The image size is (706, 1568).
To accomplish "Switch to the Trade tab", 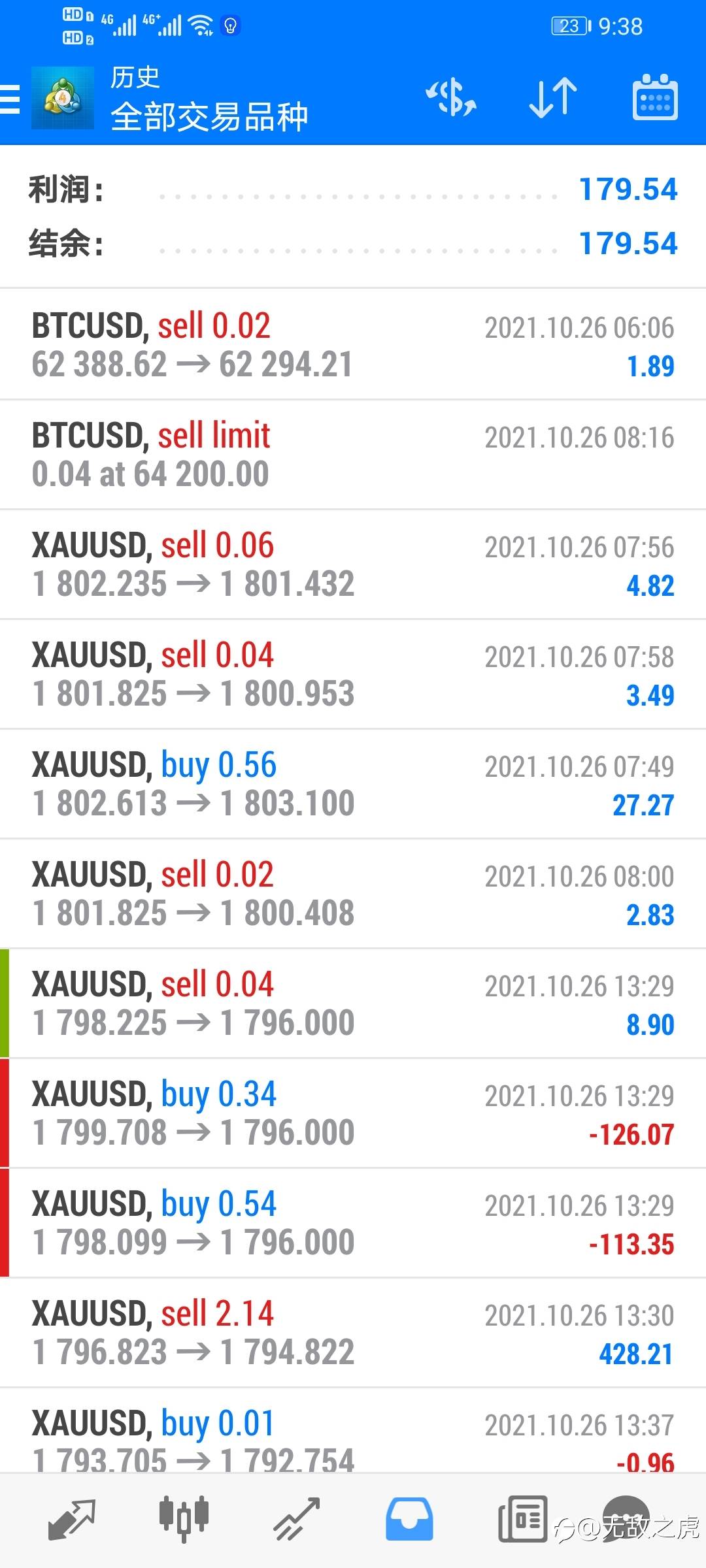I will pos(296,1518).
